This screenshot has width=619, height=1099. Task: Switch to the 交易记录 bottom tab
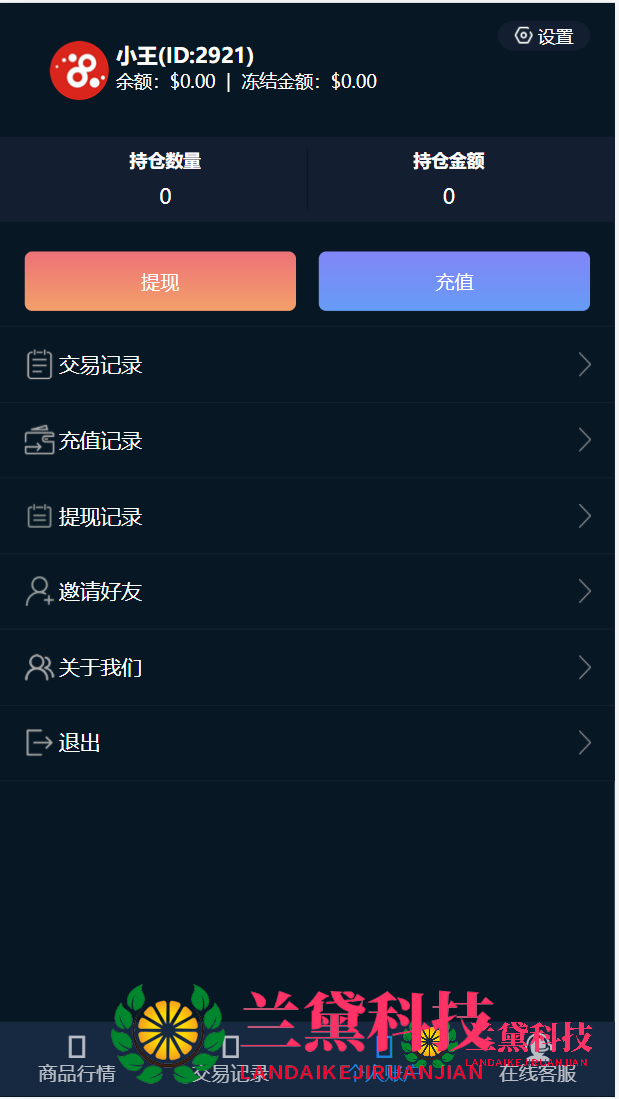click(231, 1061)
